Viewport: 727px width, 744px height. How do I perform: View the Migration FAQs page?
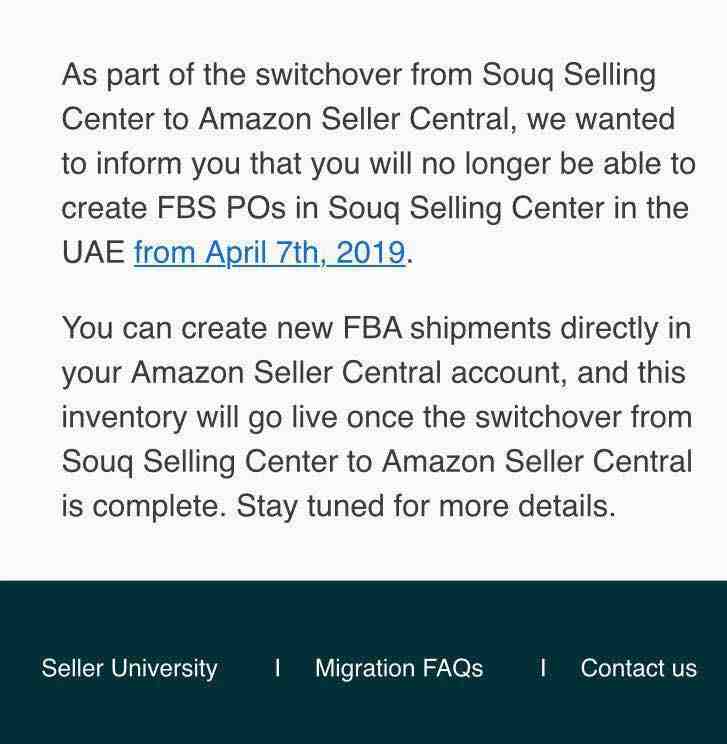(x=398, y=668)
